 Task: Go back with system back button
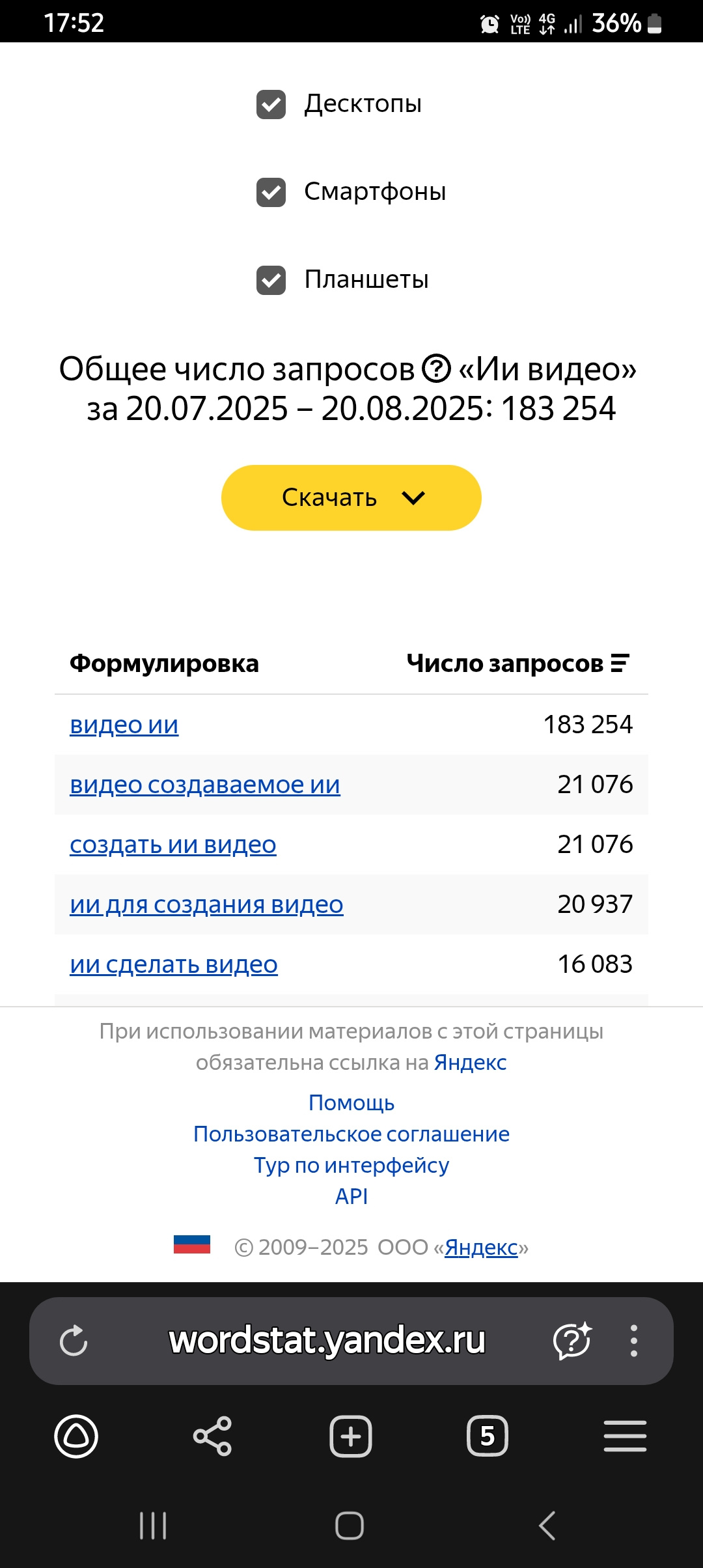(547, 1526)
